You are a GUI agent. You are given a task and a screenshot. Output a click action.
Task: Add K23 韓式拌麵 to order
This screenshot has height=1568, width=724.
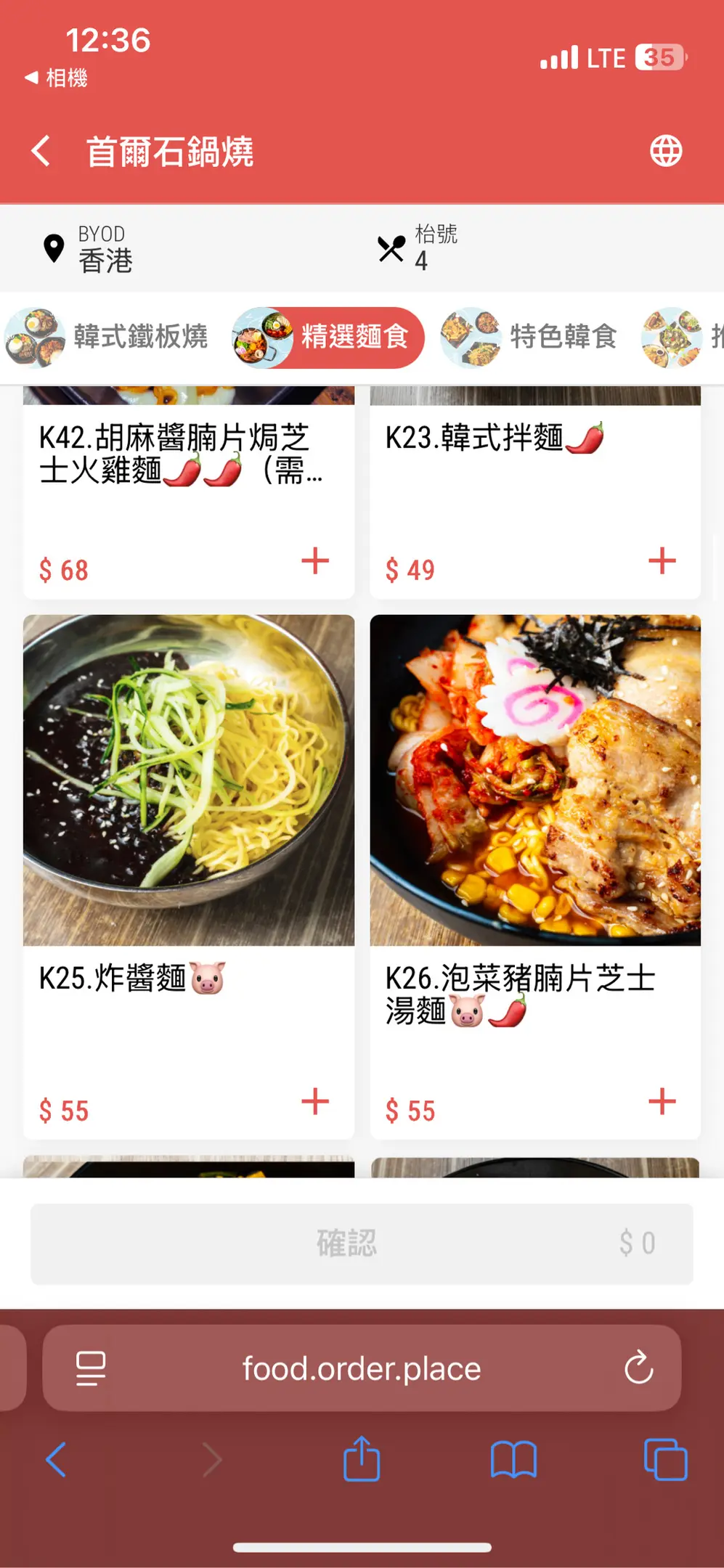point(662,561)
